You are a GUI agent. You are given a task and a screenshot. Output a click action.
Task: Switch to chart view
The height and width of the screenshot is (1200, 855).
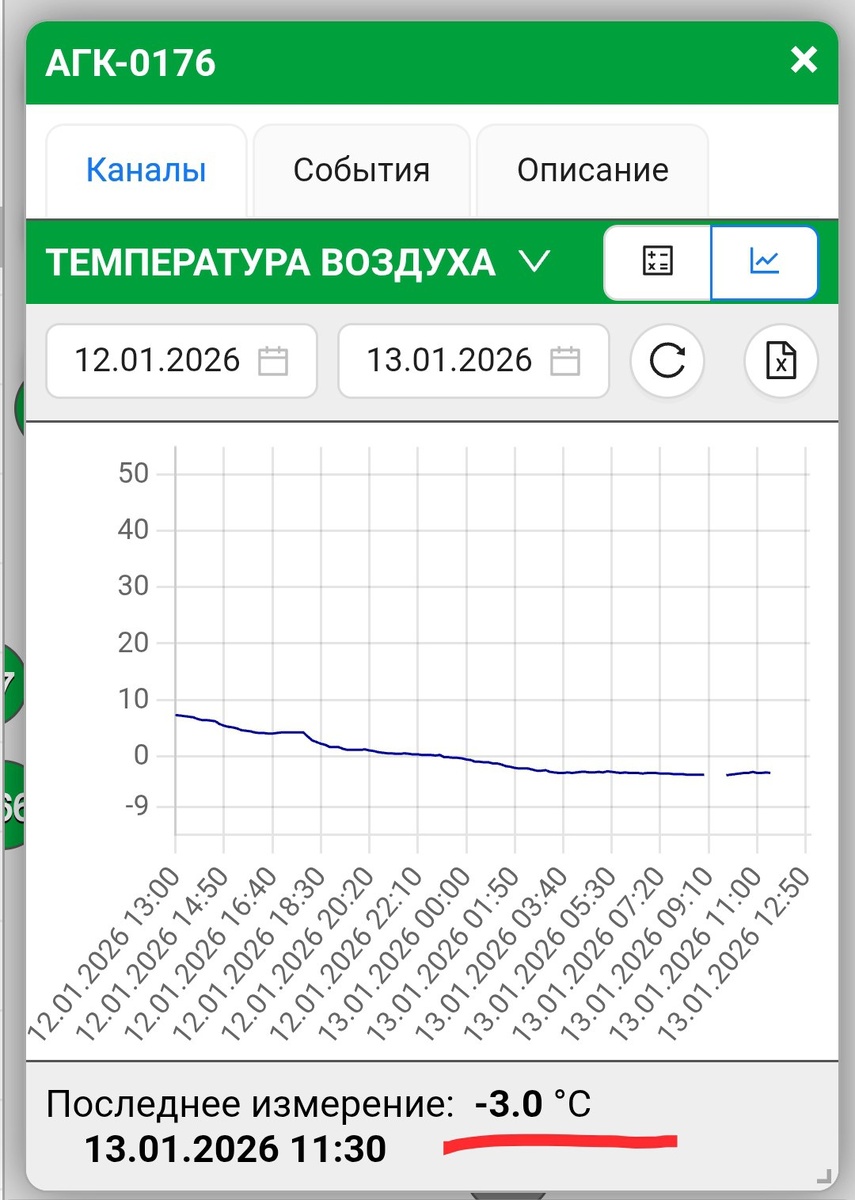pyautogui.click(x=765, y=263)
